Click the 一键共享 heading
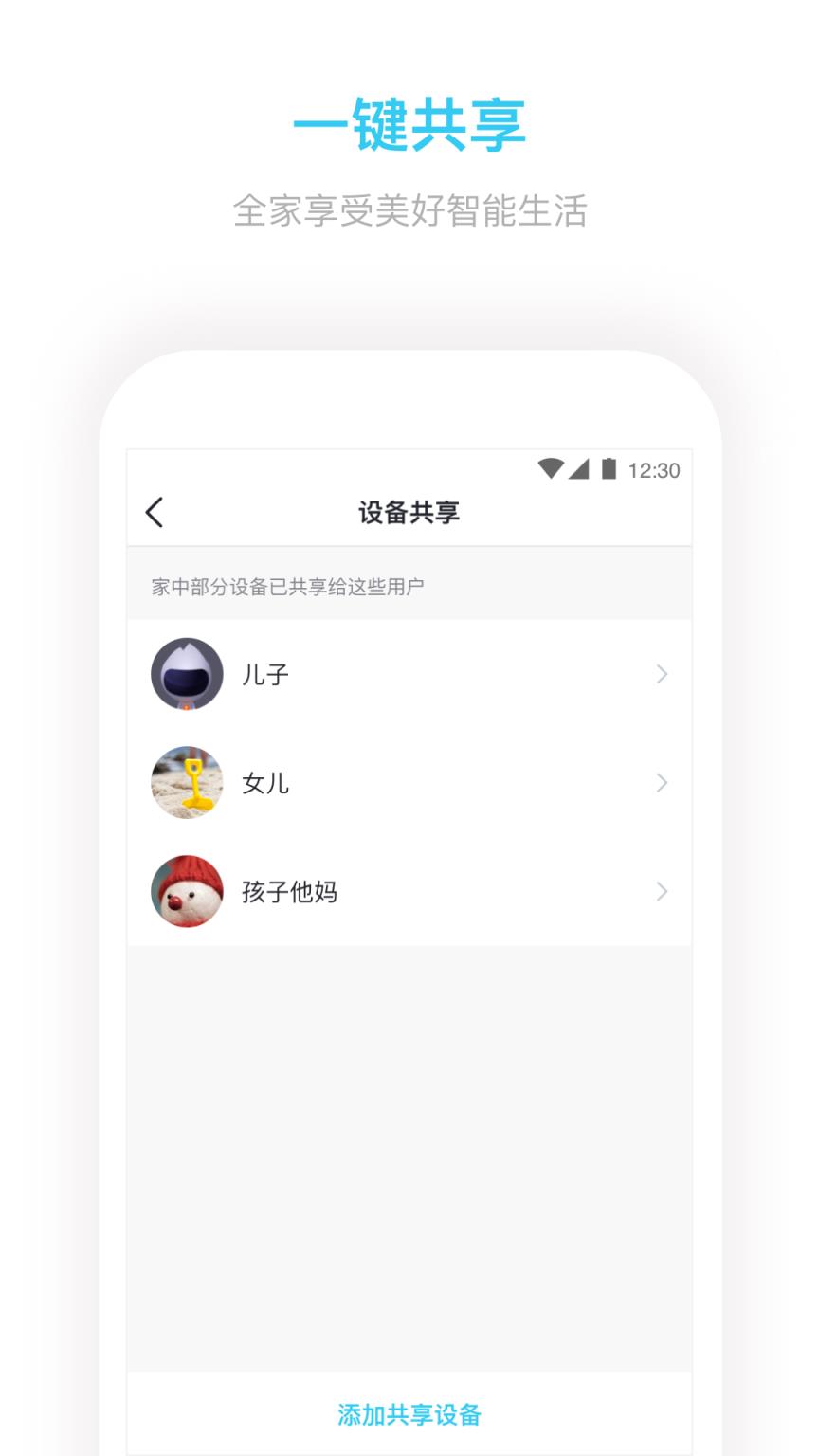The width and height of the screenshot is (819, 1456). click(x=409, y=123)
